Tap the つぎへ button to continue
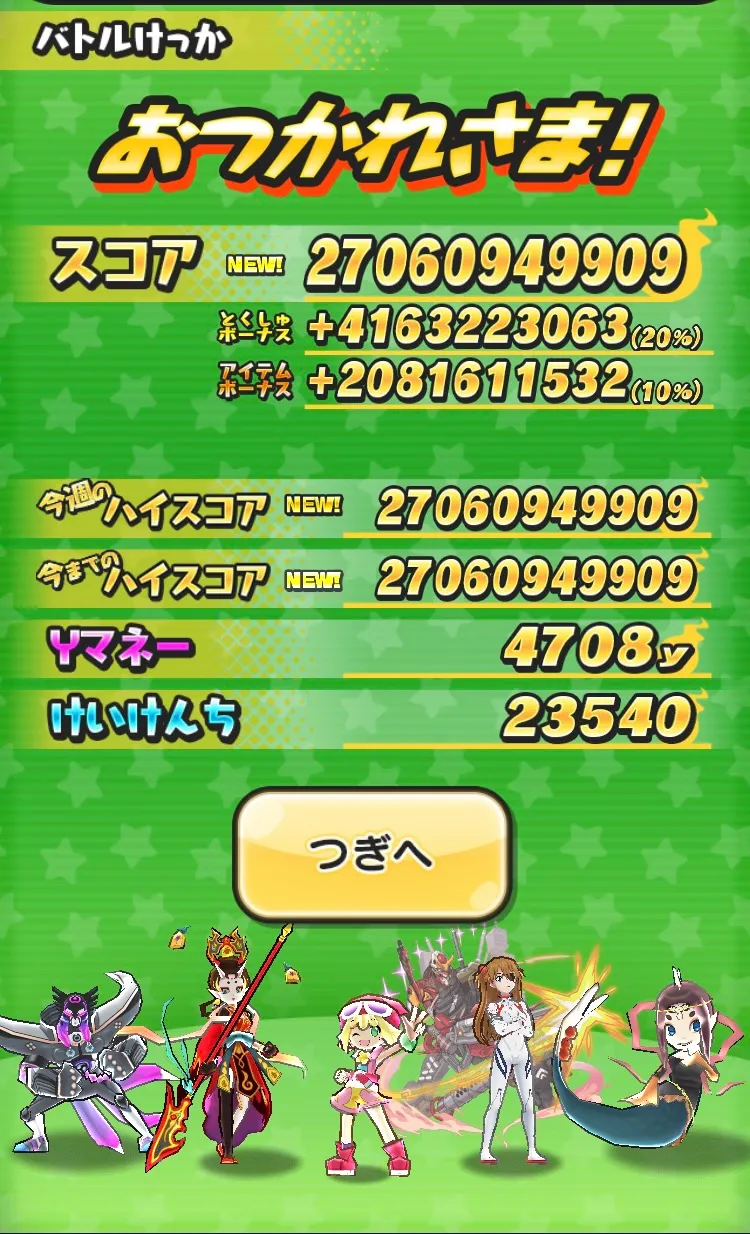The height and width of the screenshot is (1234, 750). click(x=372, y=853)
